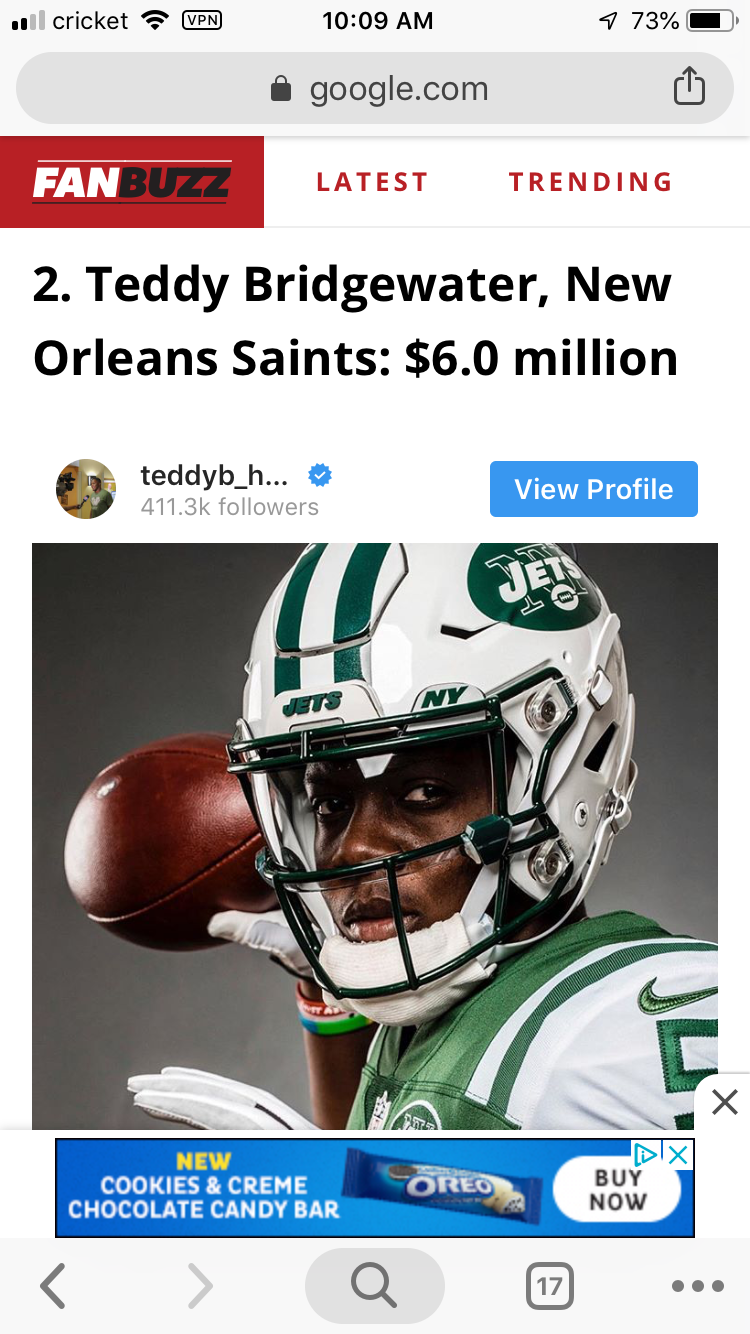Tap the google.com address bar

coord(375,89)
